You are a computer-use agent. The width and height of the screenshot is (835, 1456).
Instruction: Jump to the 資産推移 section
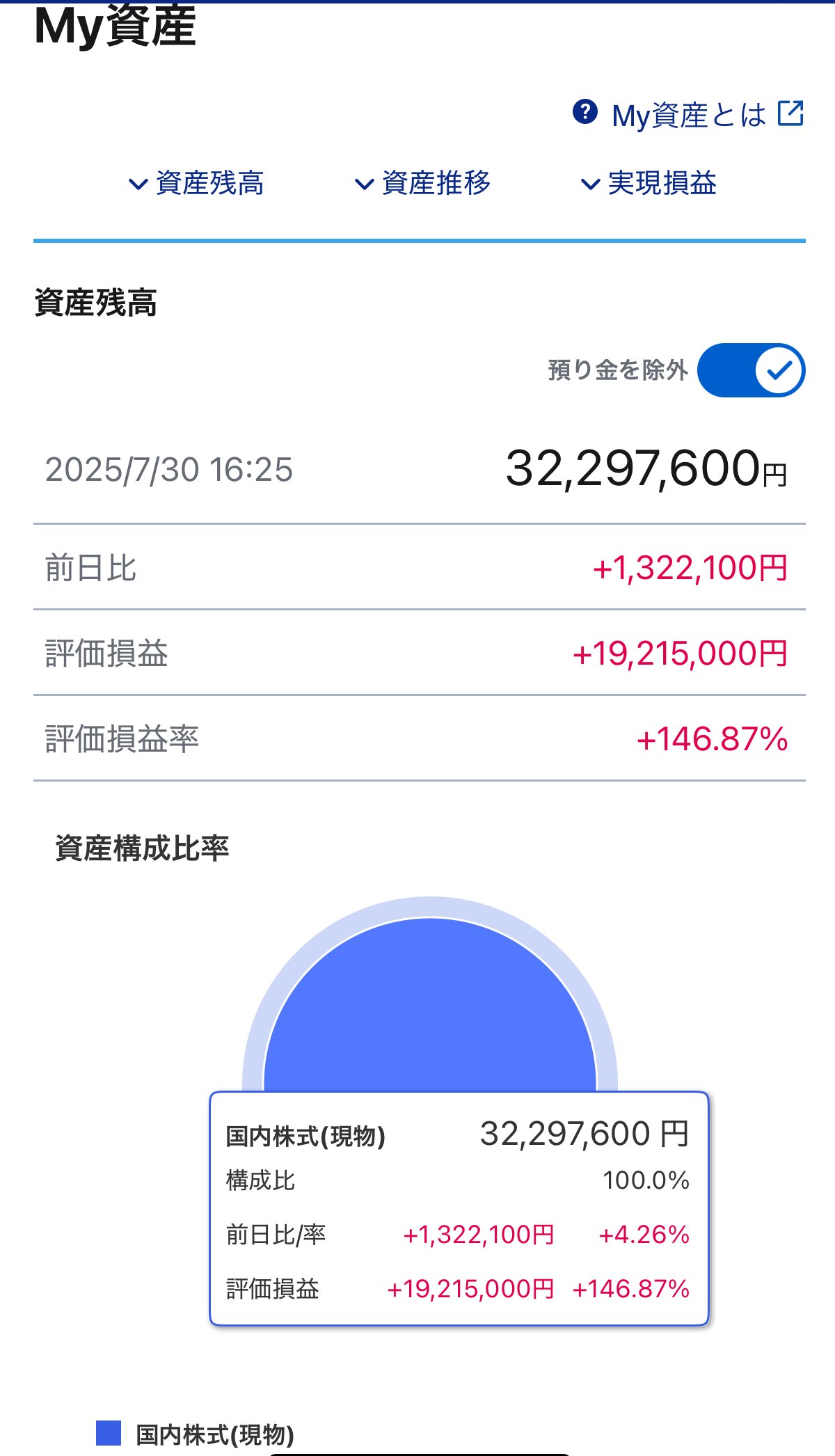422,183
